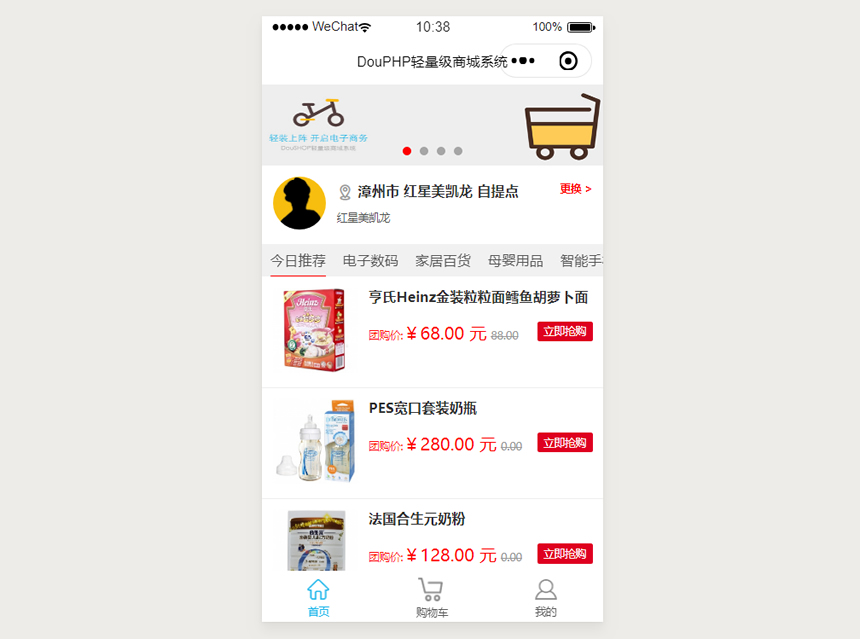
Task: Open the 亨氏Heinz noodles product image
Action: tap(315, 330)
